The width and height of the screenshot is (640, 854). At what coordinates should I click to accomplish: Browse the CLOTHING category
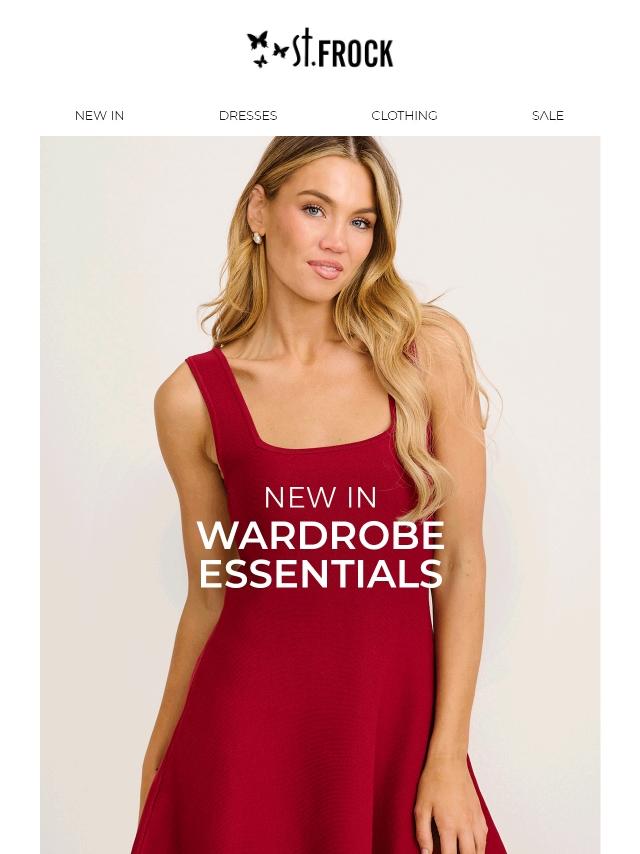[x=404, y=116]
